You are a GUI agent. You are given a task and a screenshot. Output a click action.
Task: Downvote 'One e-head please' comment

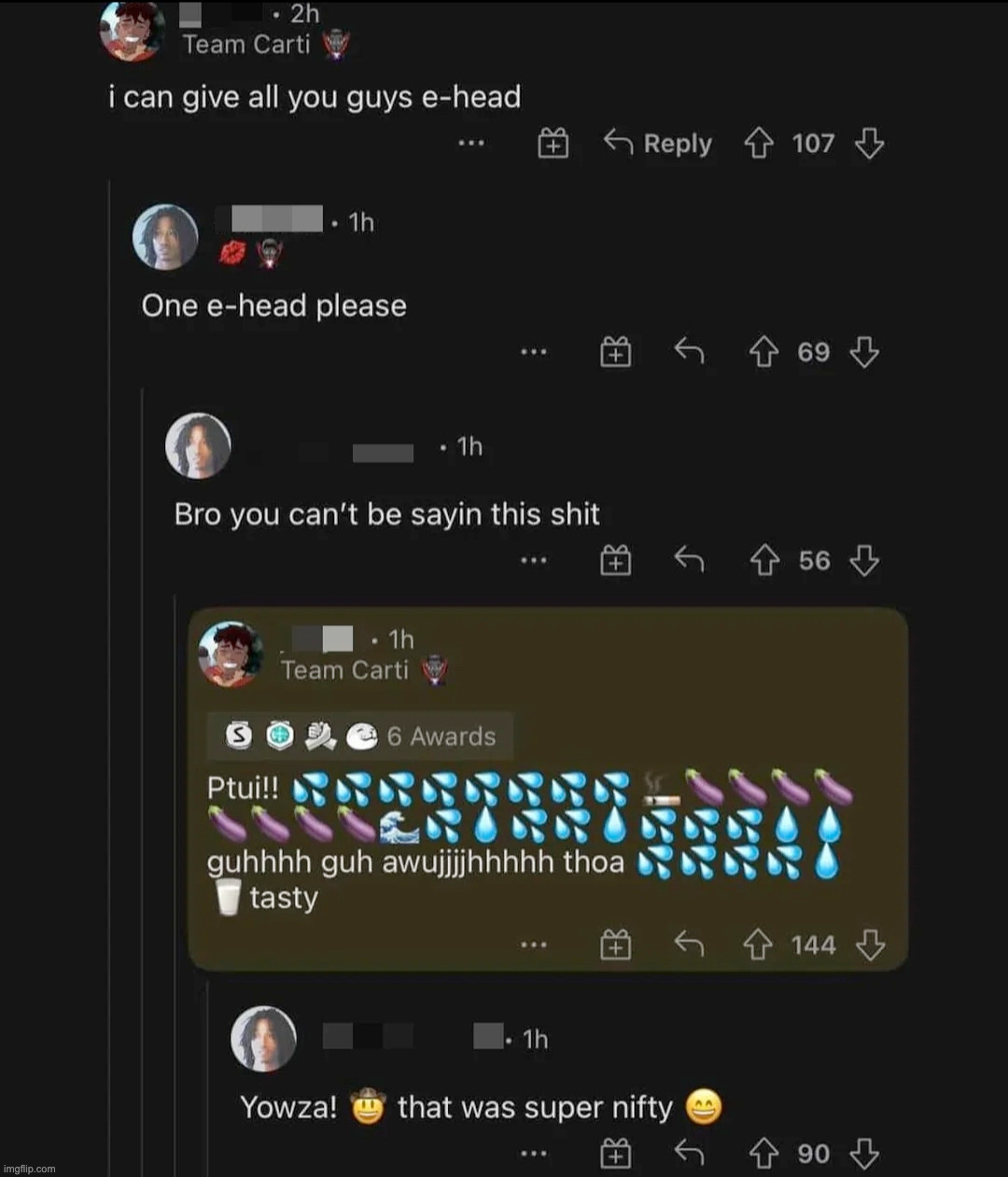pos(864,352)
